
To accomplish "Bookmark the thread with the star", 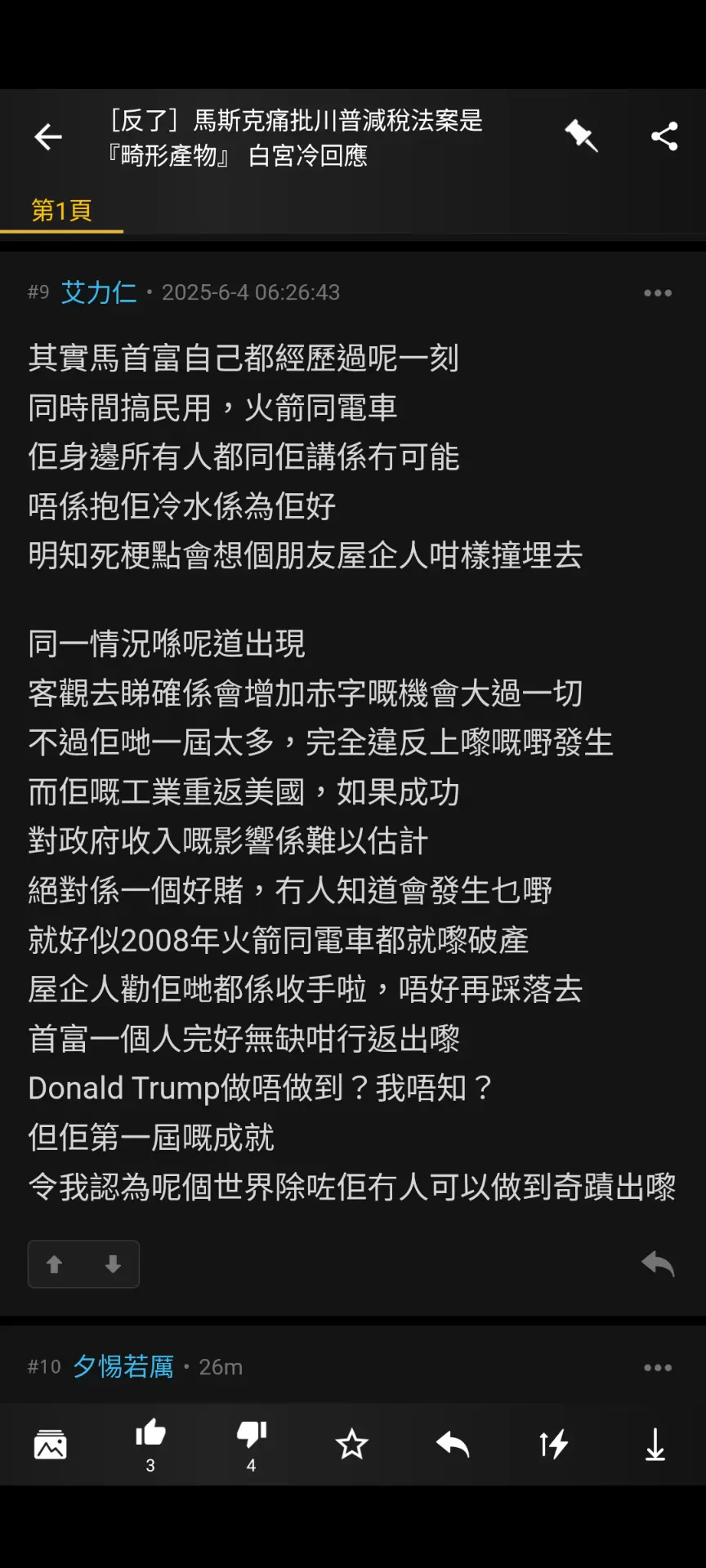I will (352, 1445).
